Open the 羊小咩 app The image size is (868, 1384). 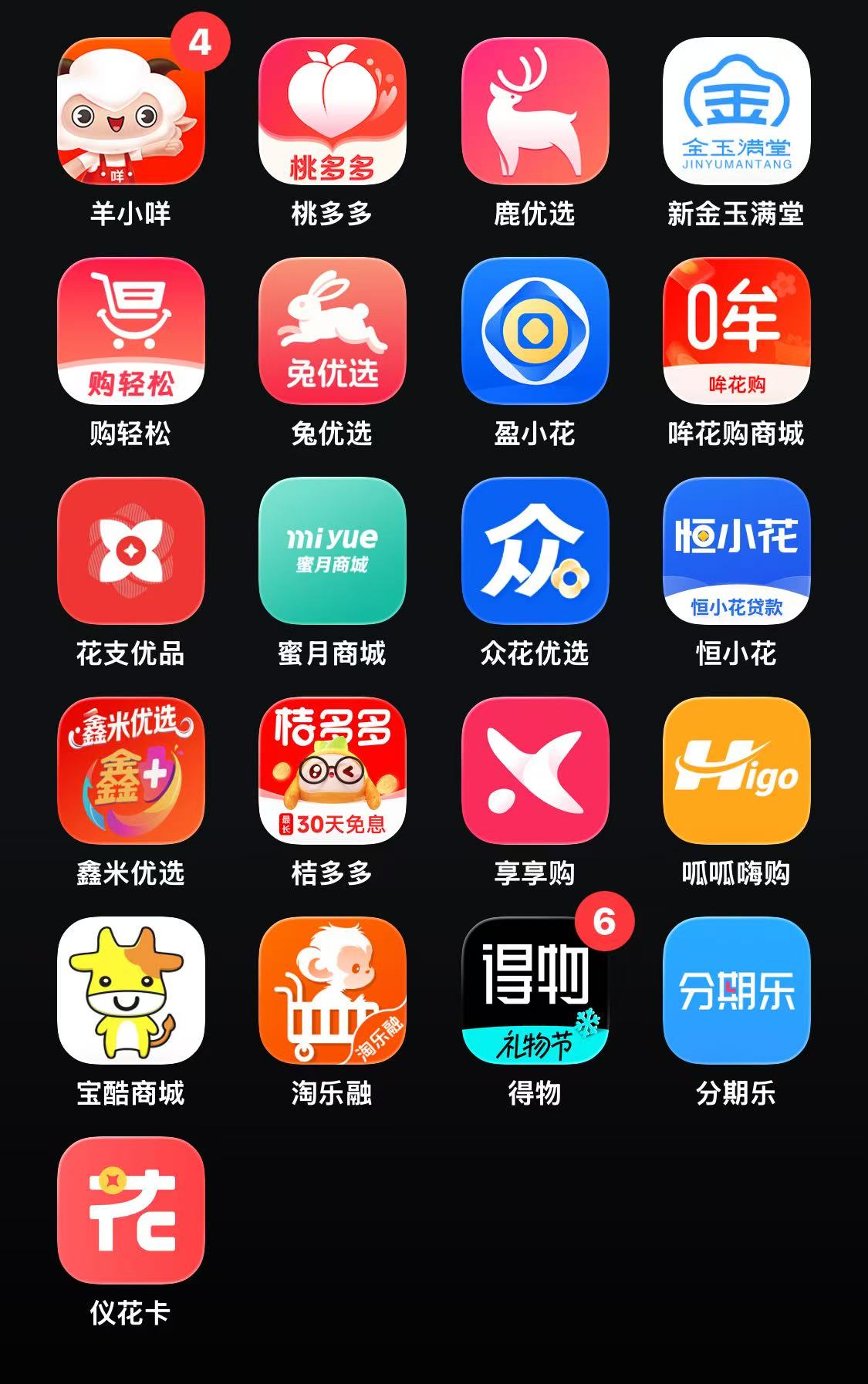click(130, 111)
